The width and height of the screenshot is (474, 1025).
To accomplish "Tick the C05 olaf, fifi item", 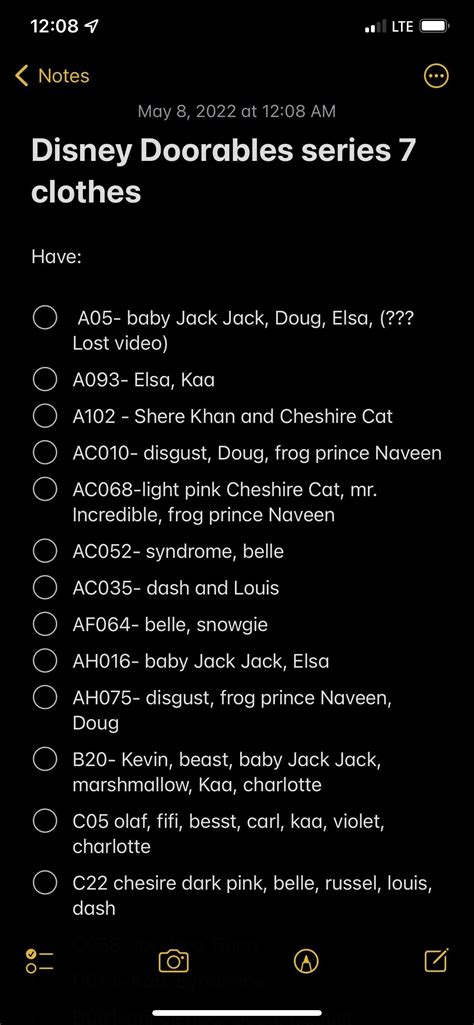I will tap(44, 821).
